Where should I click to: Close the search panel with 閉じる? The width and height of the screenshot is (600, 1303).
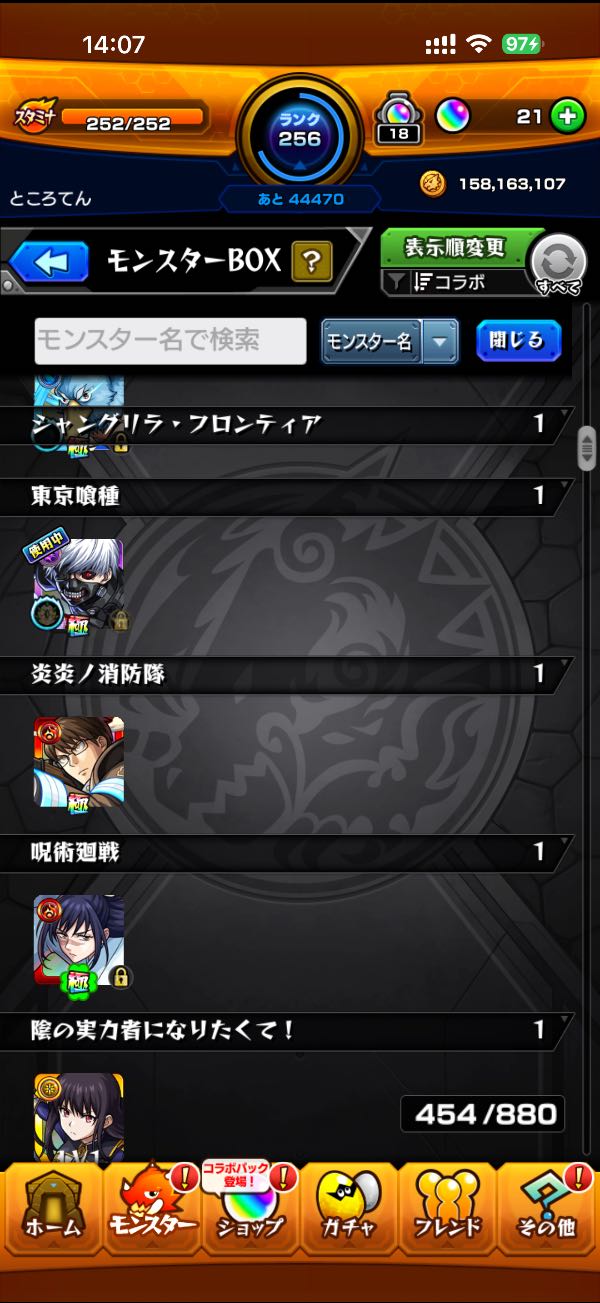coord(518,341)
